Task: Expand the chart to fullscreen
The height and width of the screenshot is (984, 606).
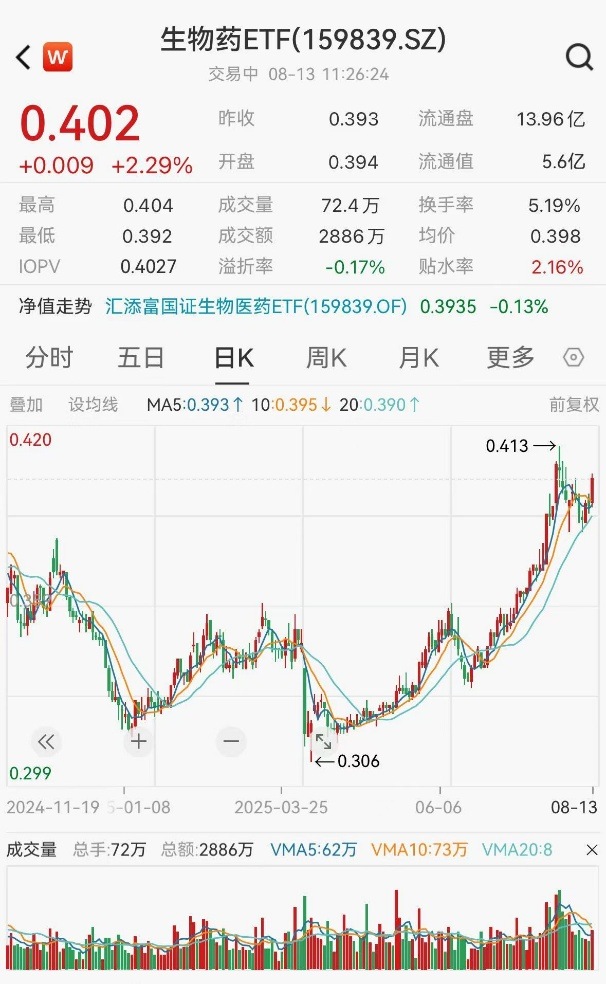Action: pyautogui.click(x=324, y=741)
